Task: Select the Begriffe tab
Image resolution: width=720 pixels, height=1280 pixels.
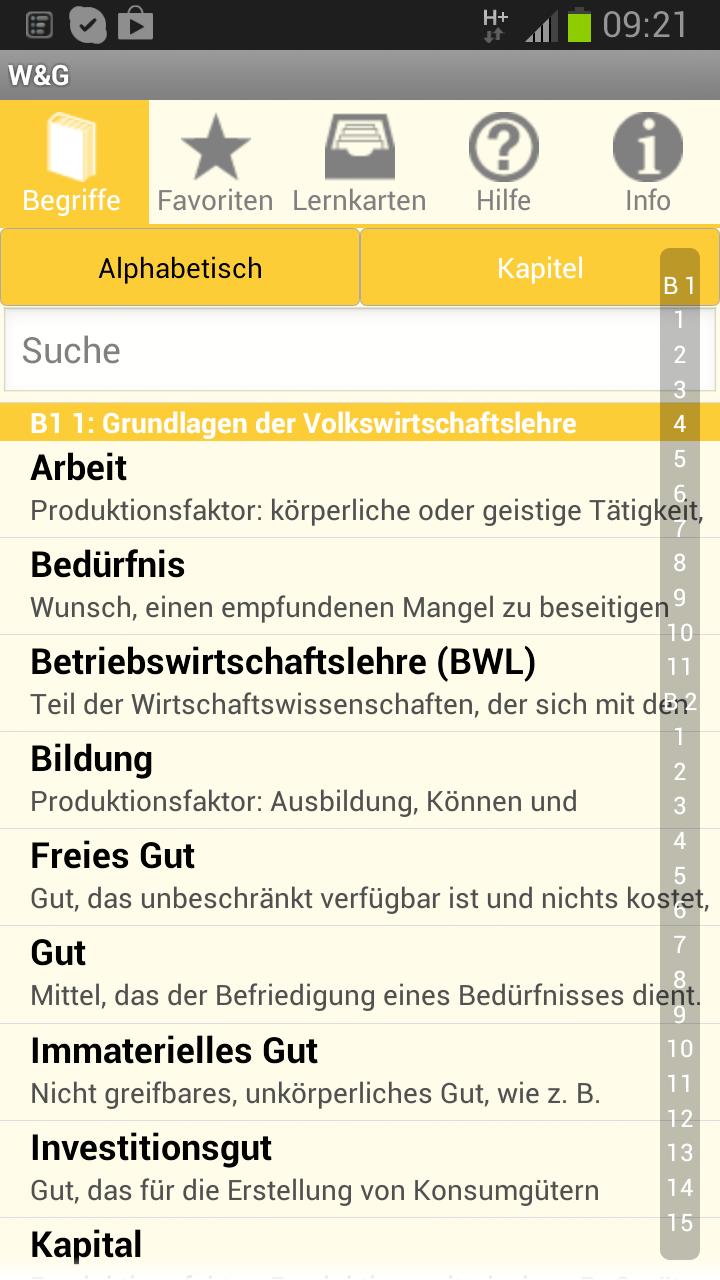Action: point(72,163)
